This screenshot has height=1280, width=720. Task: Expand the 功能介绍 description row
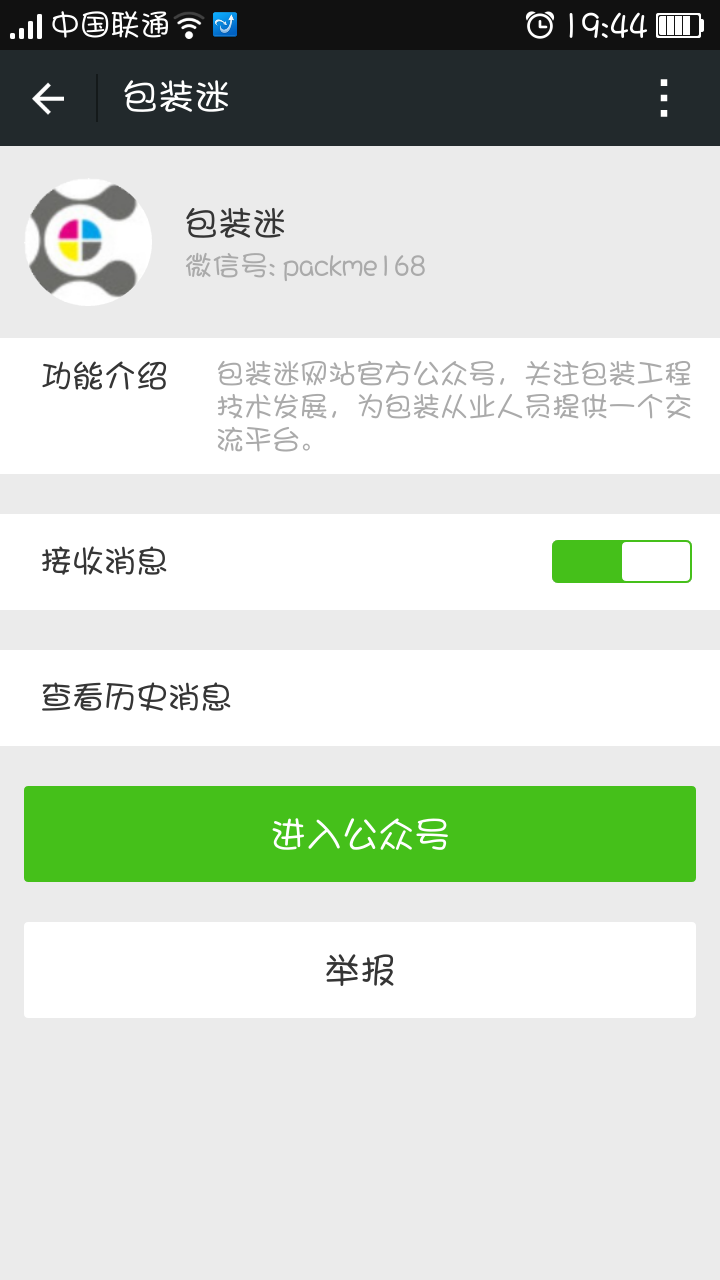click(x=360, y=404)
